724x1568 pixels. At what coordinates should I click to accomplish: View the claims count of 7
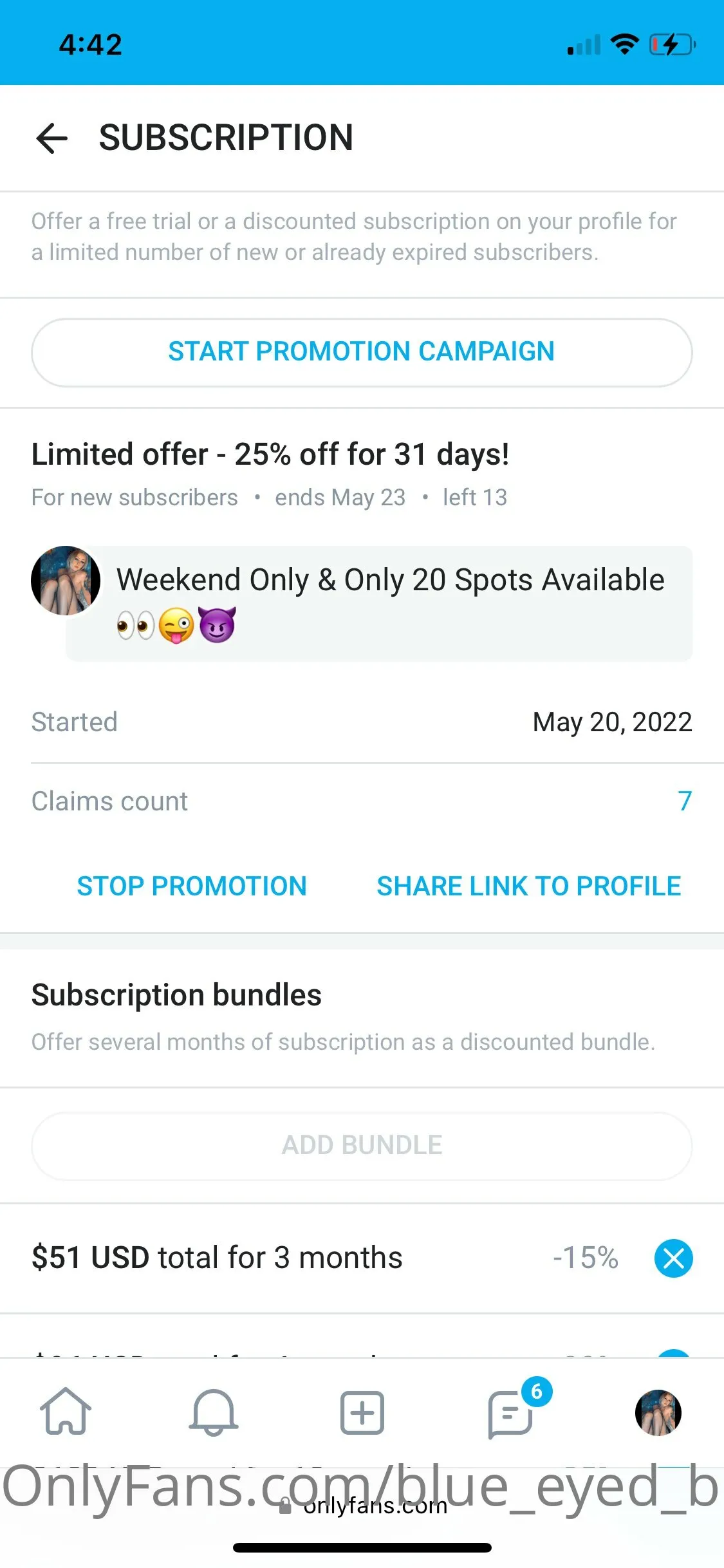[x=684, y=801]
